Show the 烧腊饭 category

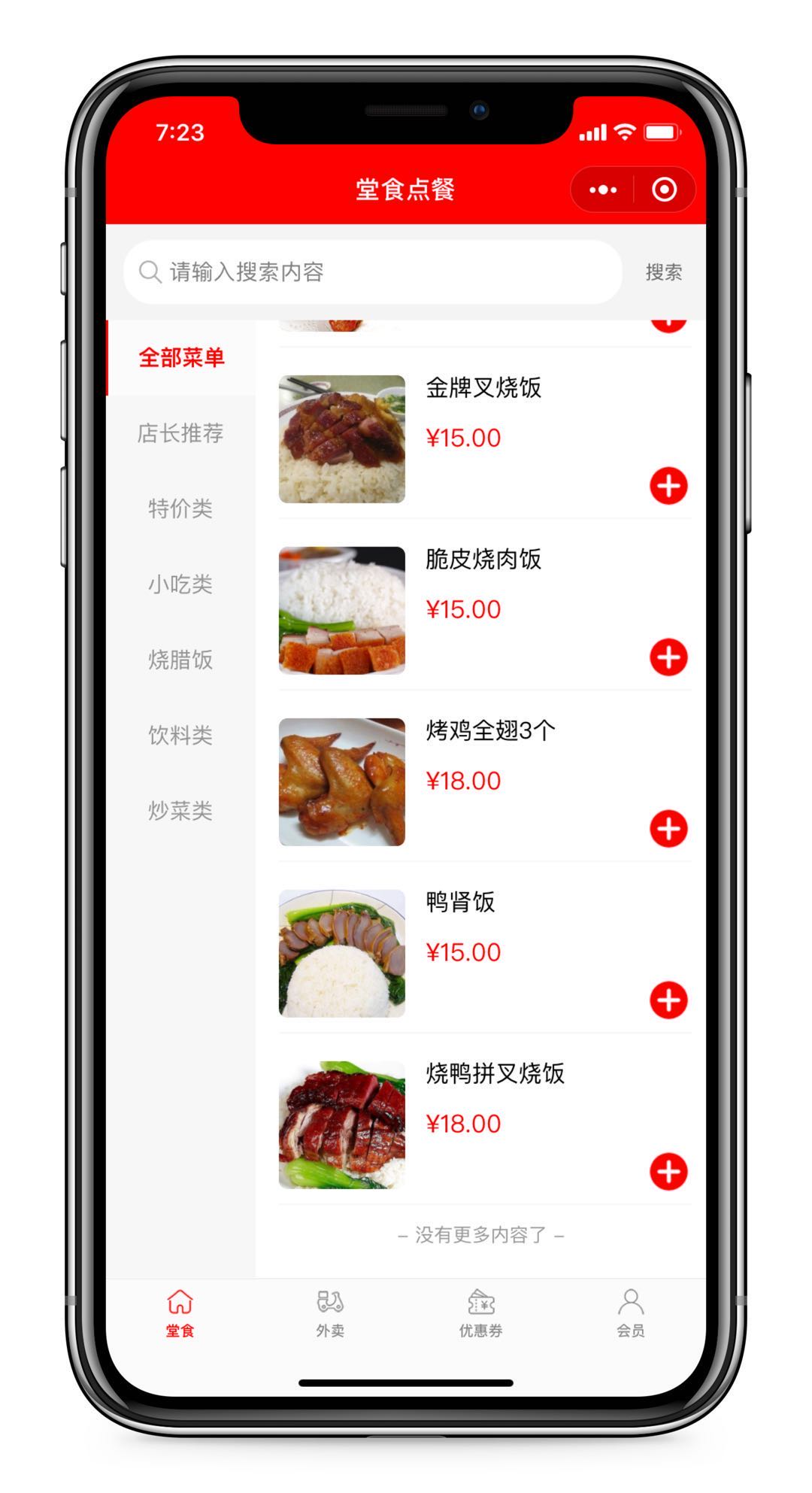tap(180, 660)
